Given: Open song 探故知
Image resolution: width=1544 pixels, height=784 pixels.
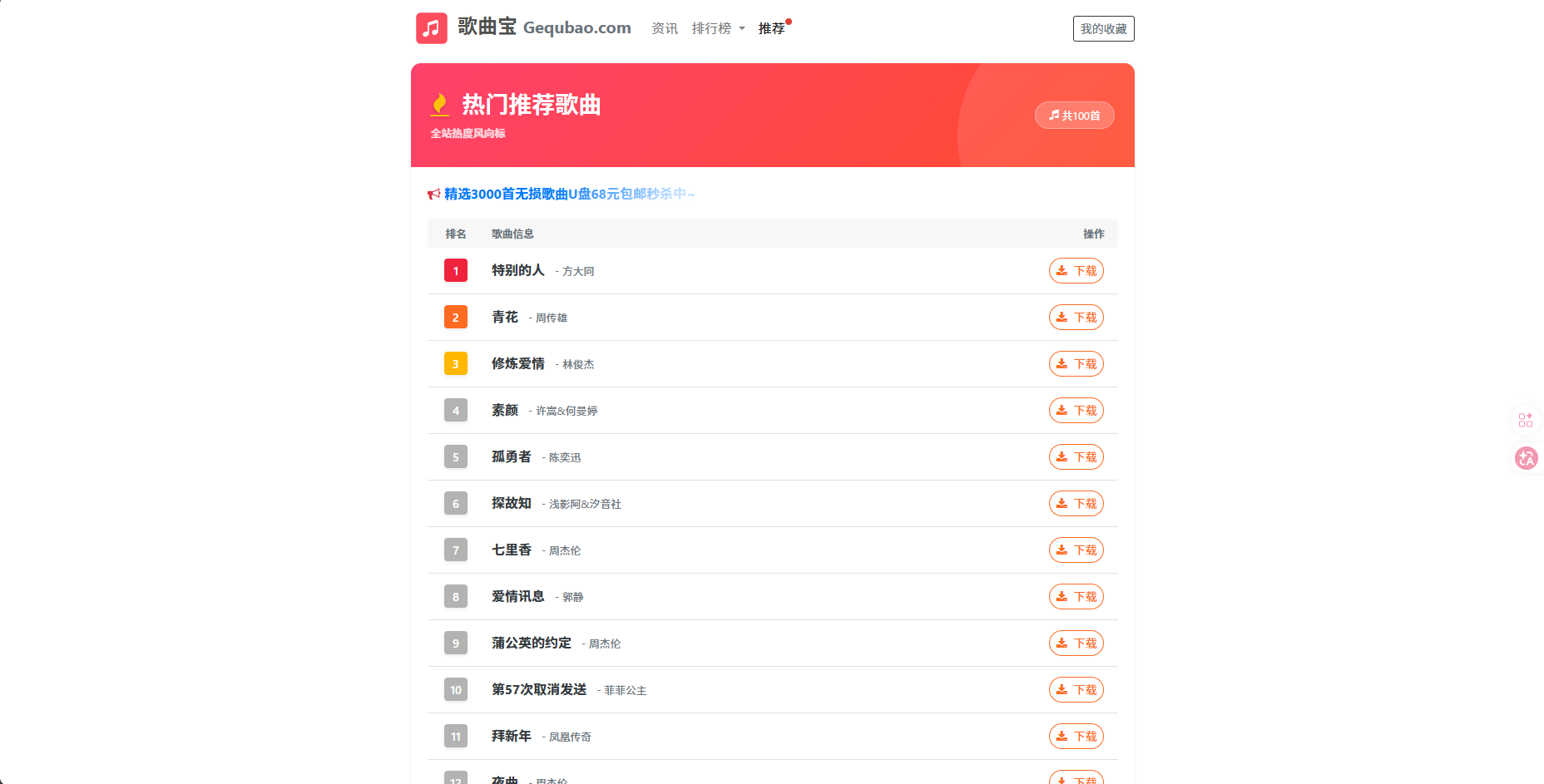Looking at the screenshot, I should coord(511,503).
